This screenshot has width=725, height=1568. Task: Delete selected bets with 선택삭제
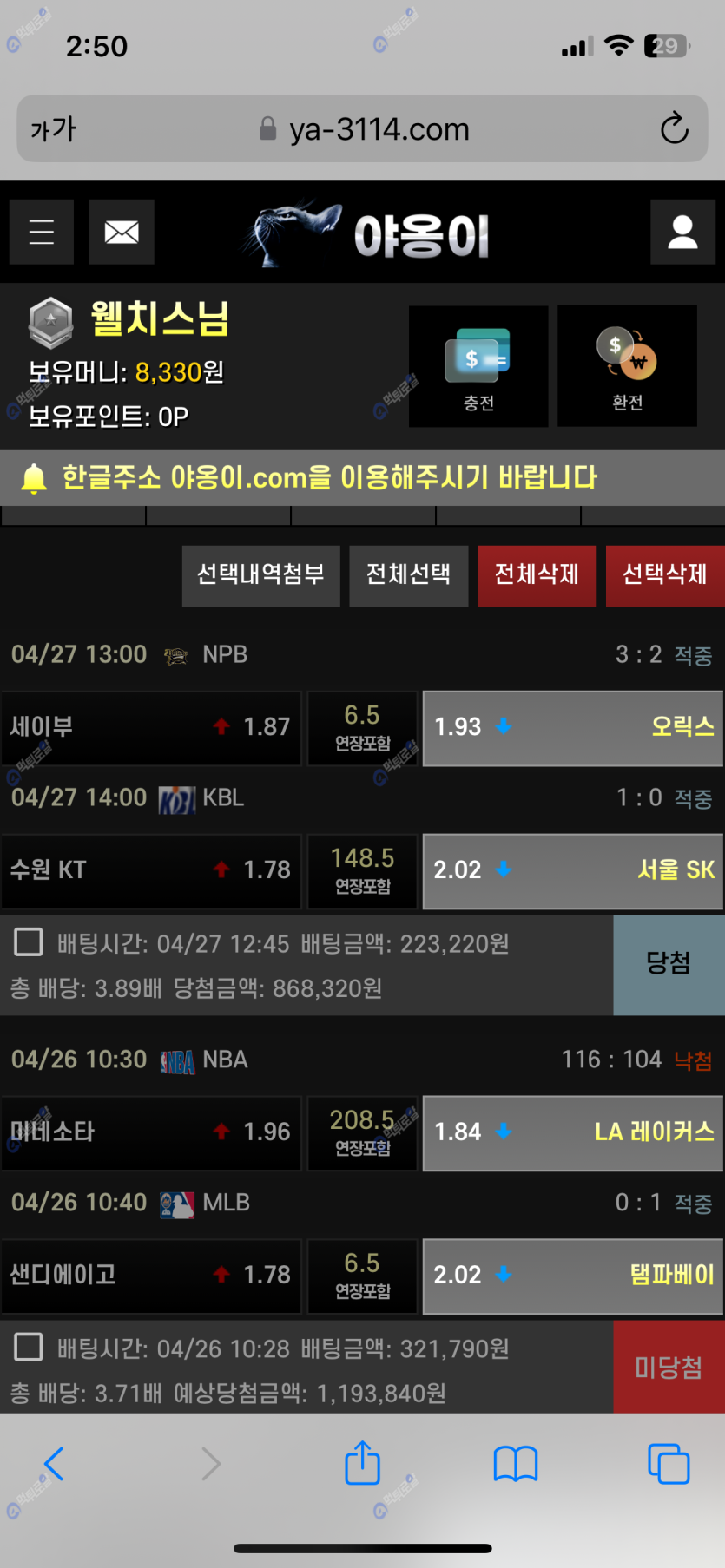tap(664, 574)
